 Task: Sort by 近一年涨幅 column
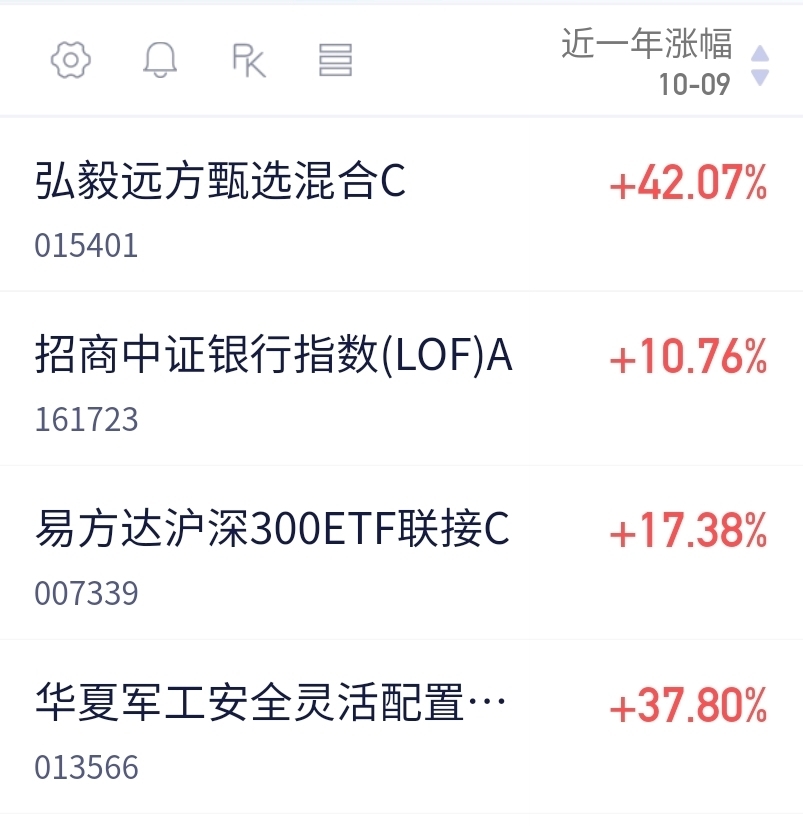(664, 62)
